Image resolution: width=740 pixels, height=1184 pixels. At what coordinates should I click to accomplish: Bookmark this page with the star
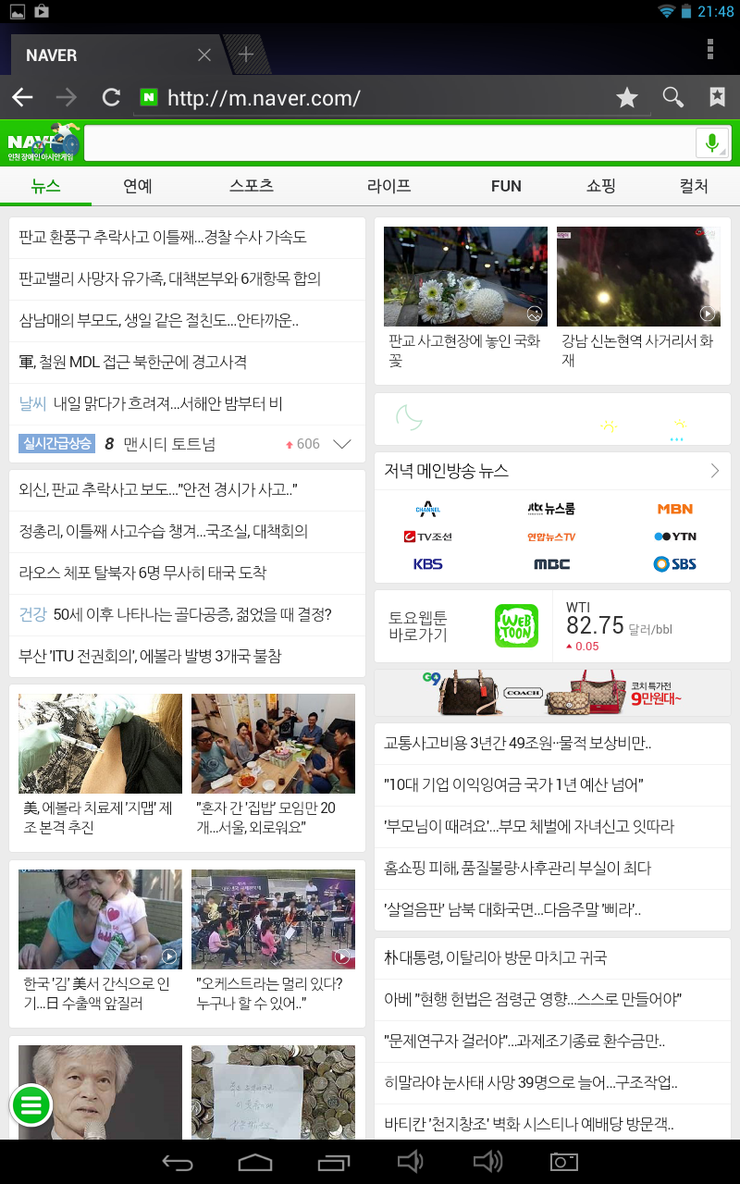pos(627,98)
